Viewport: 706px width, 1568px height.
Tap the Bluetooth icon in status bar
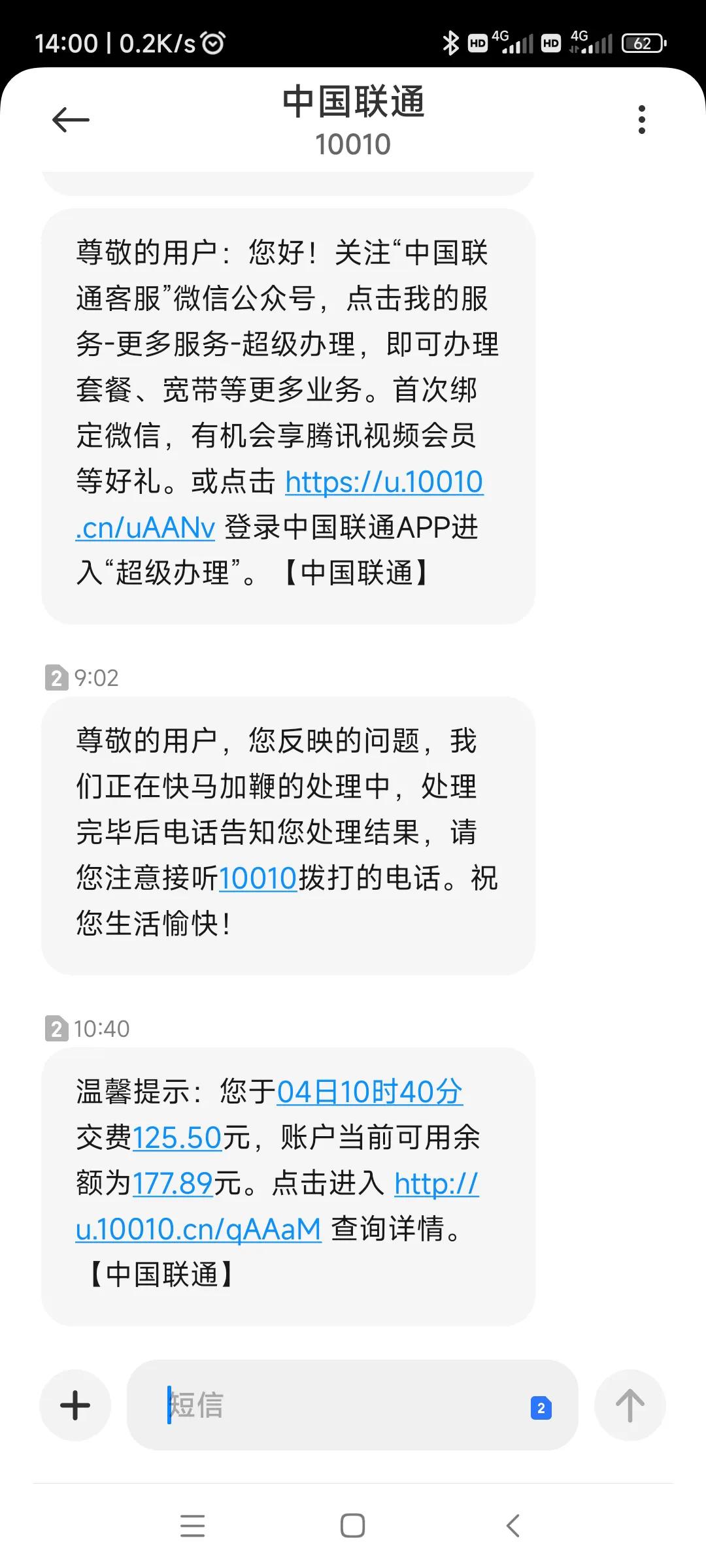coord(450,41)
